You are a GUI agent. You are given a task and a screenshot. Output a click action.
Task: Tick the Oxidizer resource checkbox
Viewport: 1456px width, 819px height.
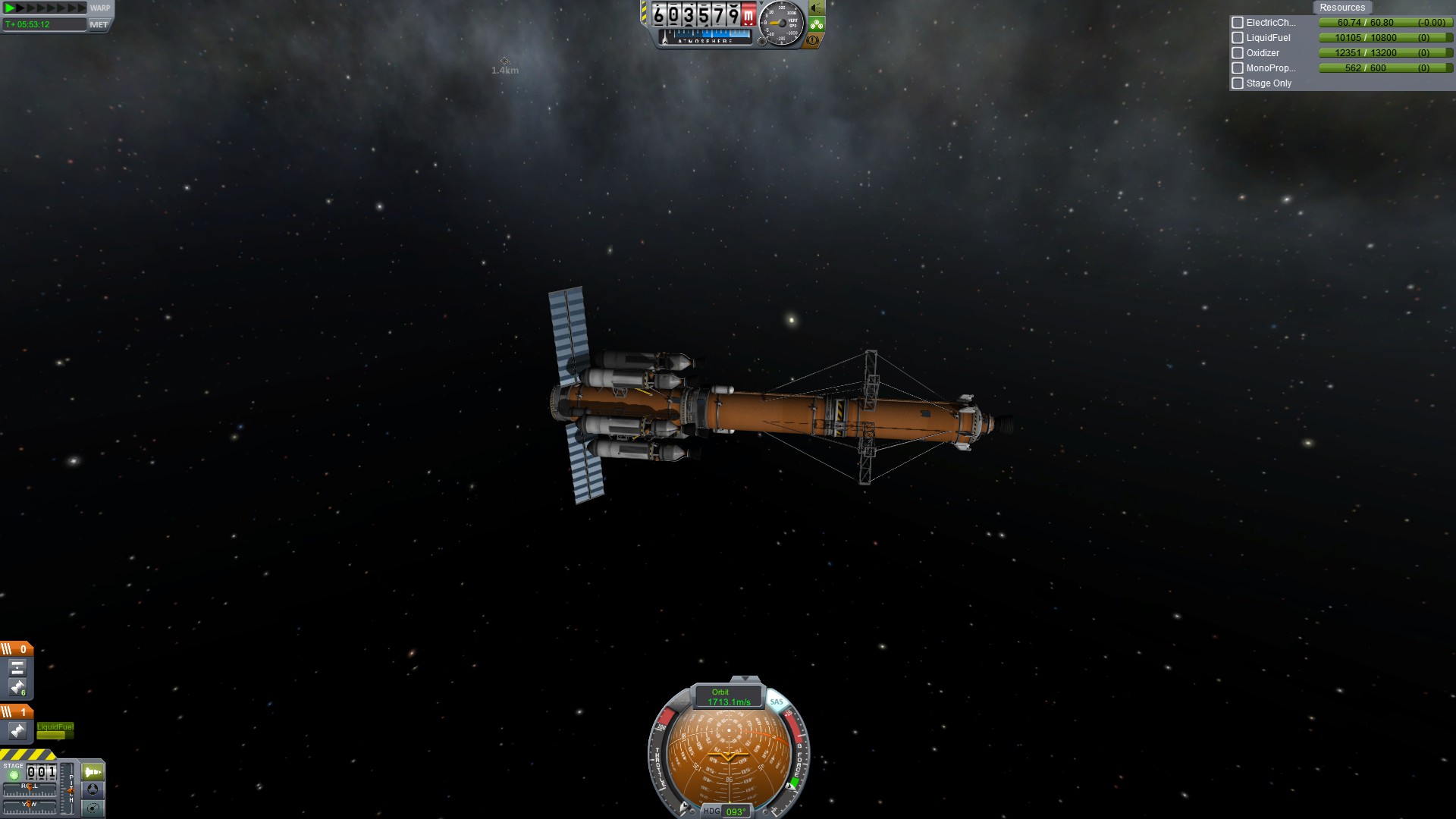pyautogui.click(x=1238, y=53)
